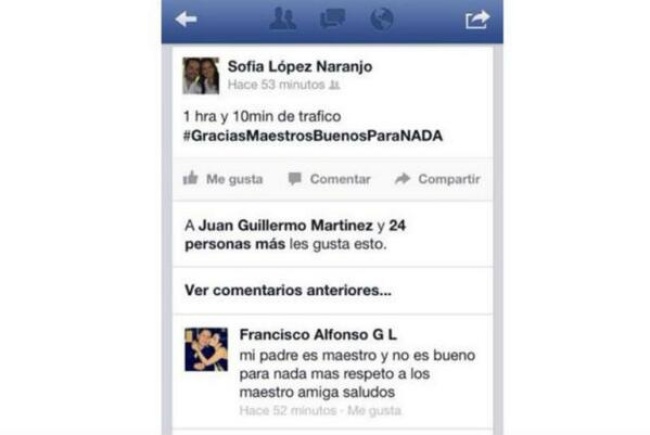Tap Comentar to comment on the post
This screenshot has width=650, height=435.
(x=329, y=179)
